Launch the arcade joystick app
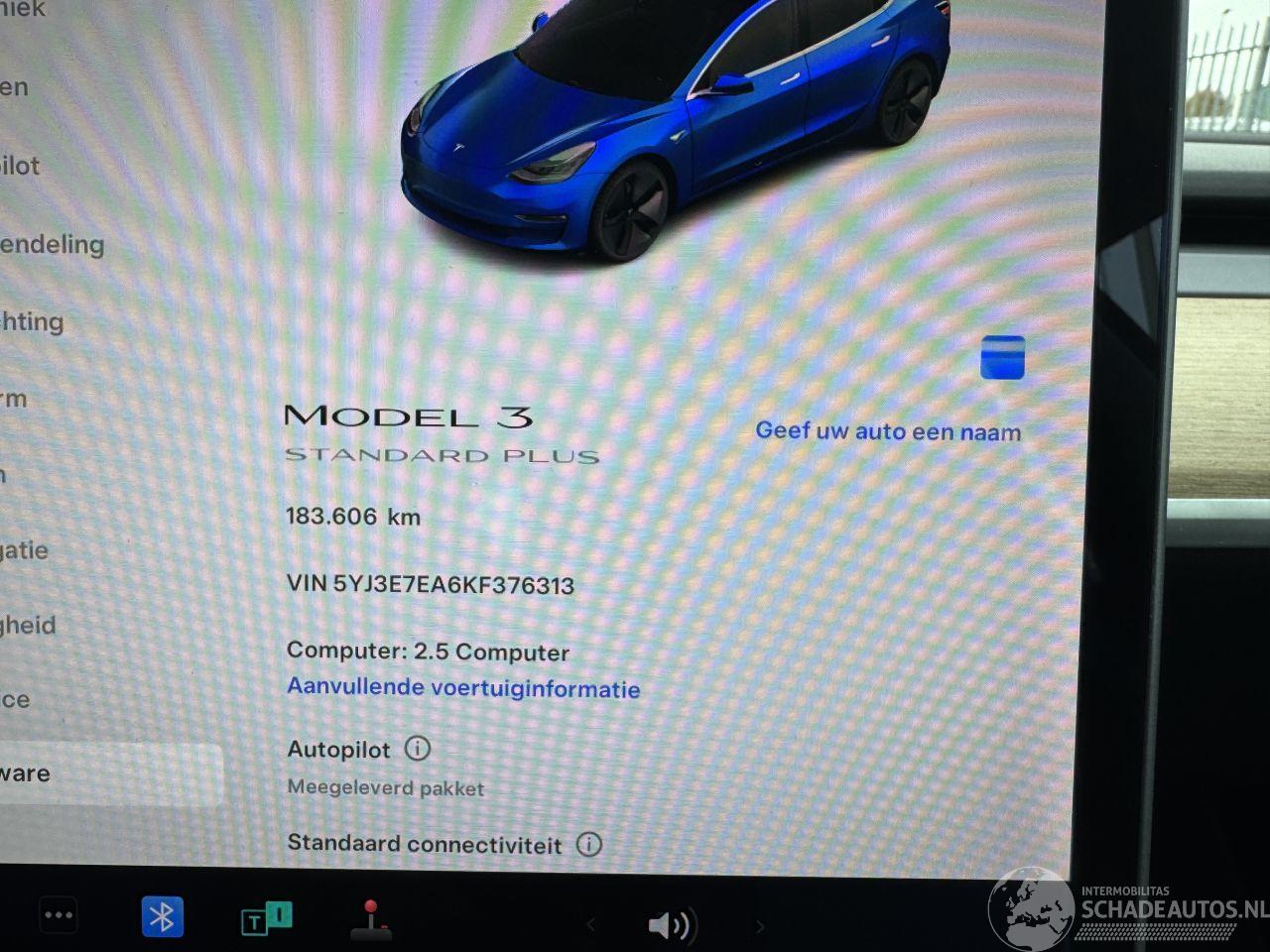Image resolution: width=1270 pixels, height=952 pixels. click(x=371, y=920)
